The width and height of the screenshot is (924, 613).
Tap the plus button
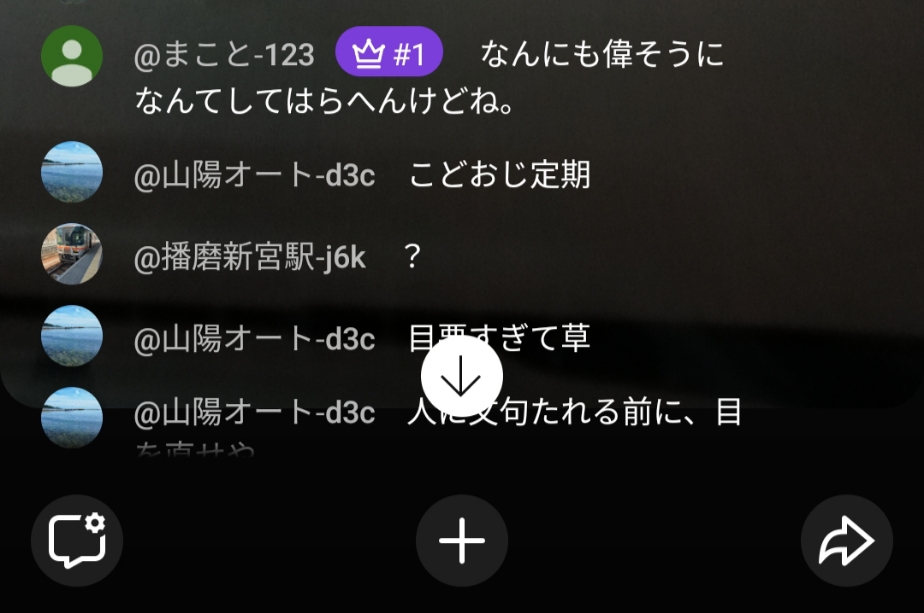click(461, 540)
